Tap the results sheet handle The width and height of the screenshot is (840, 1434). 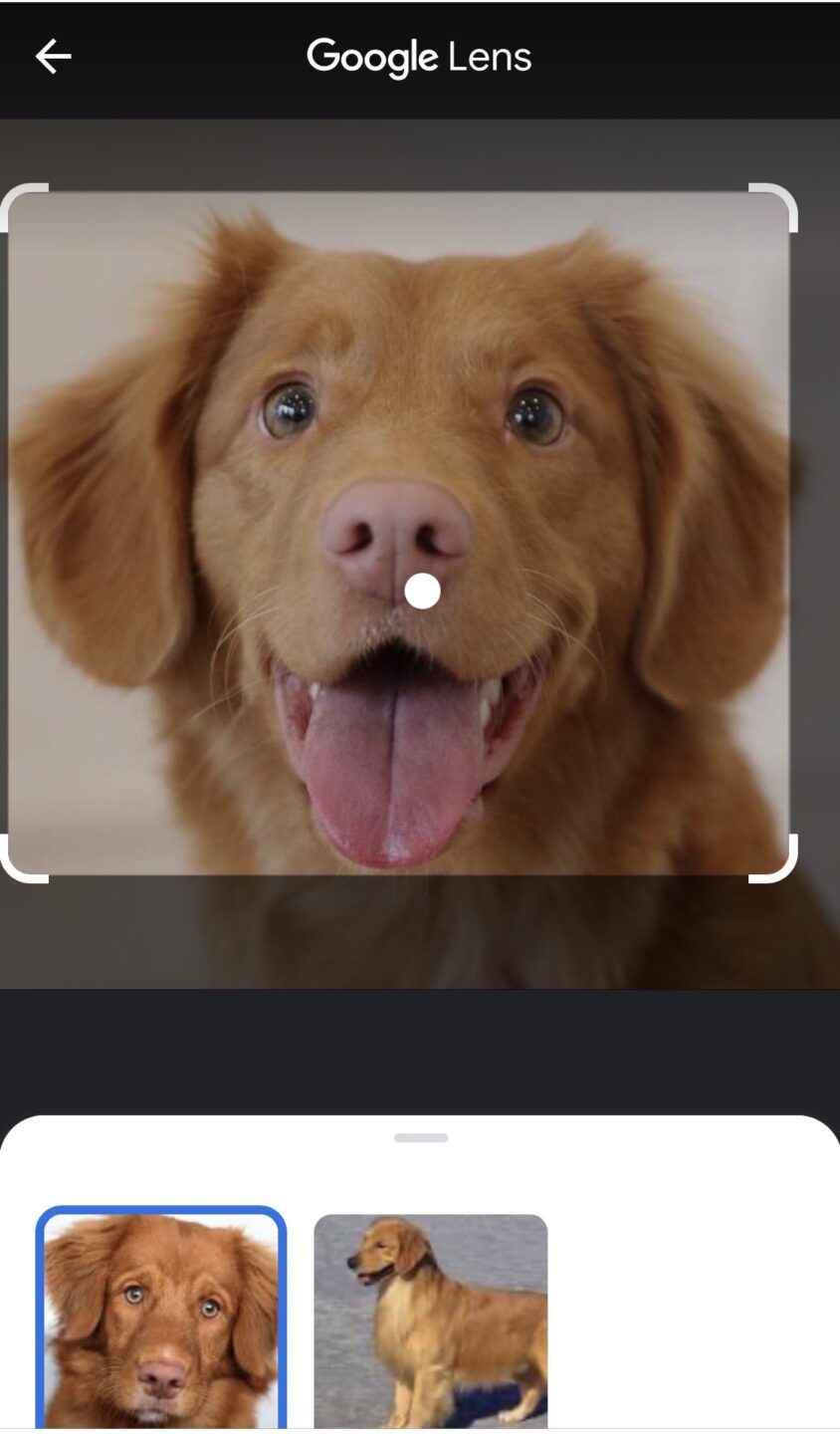(421, 1137)
